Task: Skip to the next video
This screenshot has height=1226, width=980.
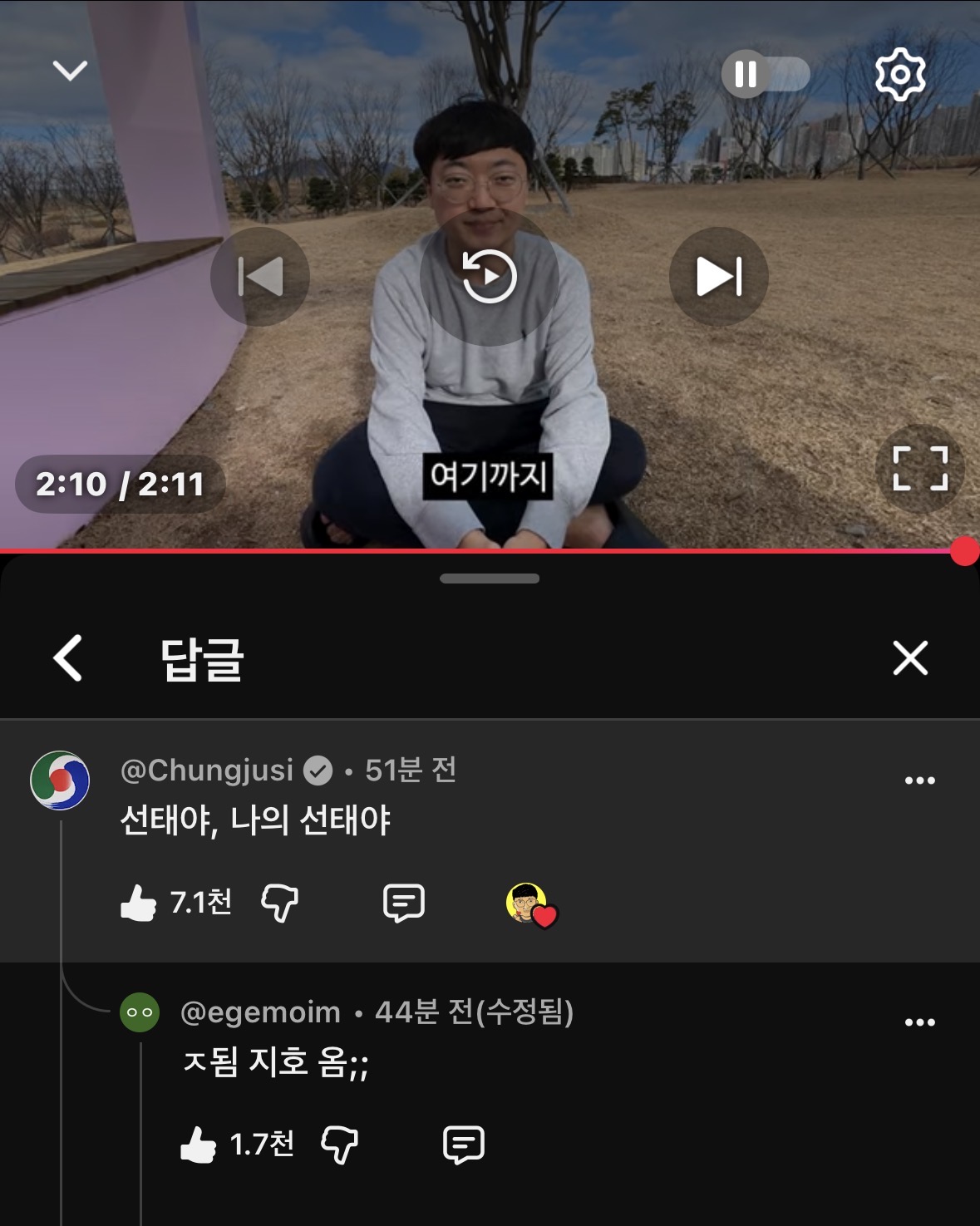Action: [x=718, y=277]
